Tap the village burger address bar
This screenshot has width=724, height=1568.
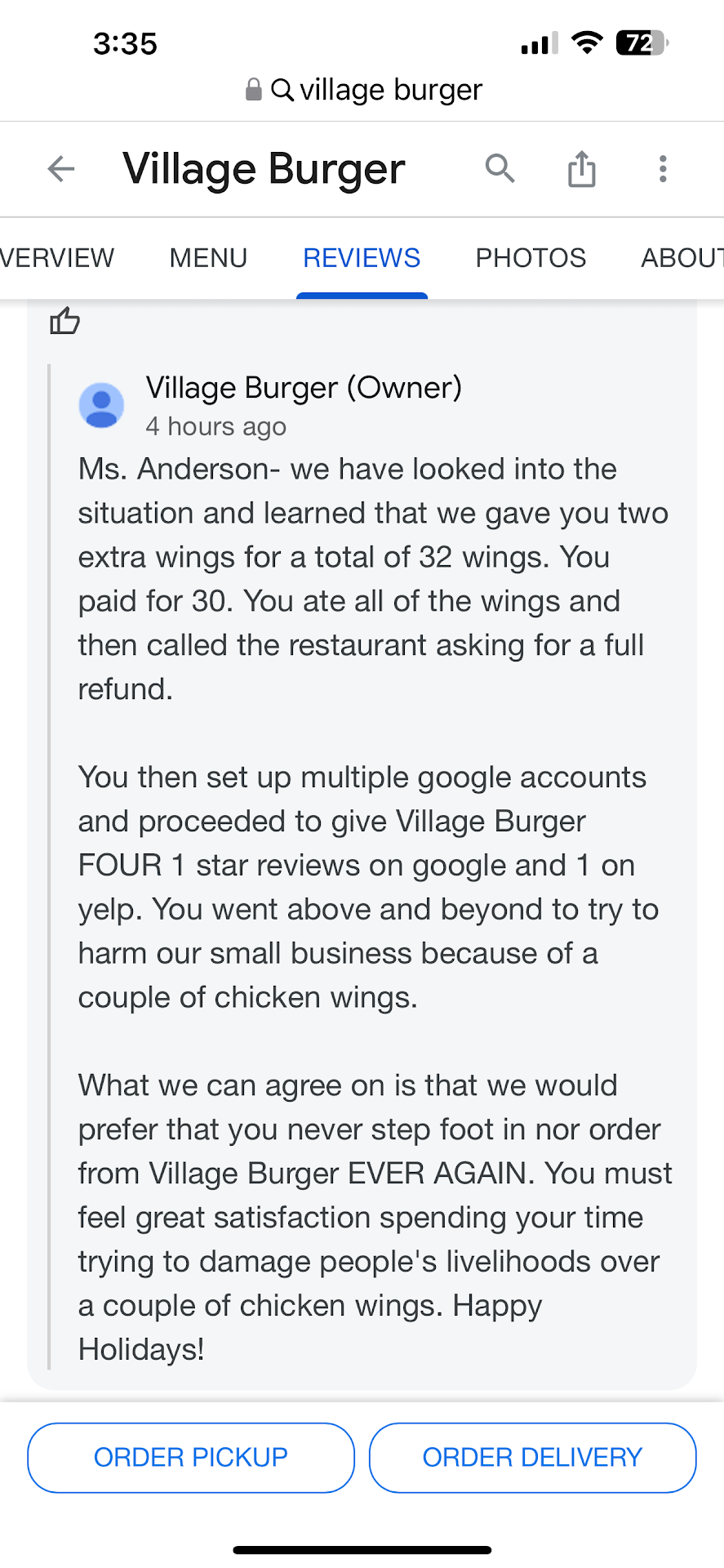pos(364,90)
